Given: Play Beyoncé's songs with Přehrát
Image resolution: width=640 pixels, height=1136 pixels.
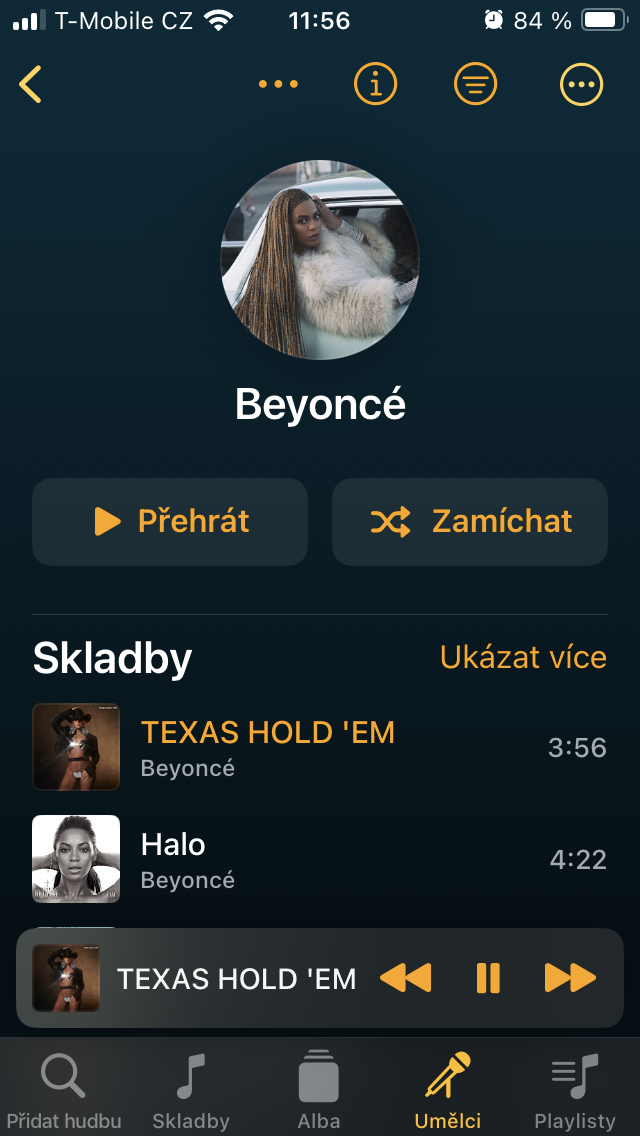Looking at the screenshot, I should pos(170,521).
